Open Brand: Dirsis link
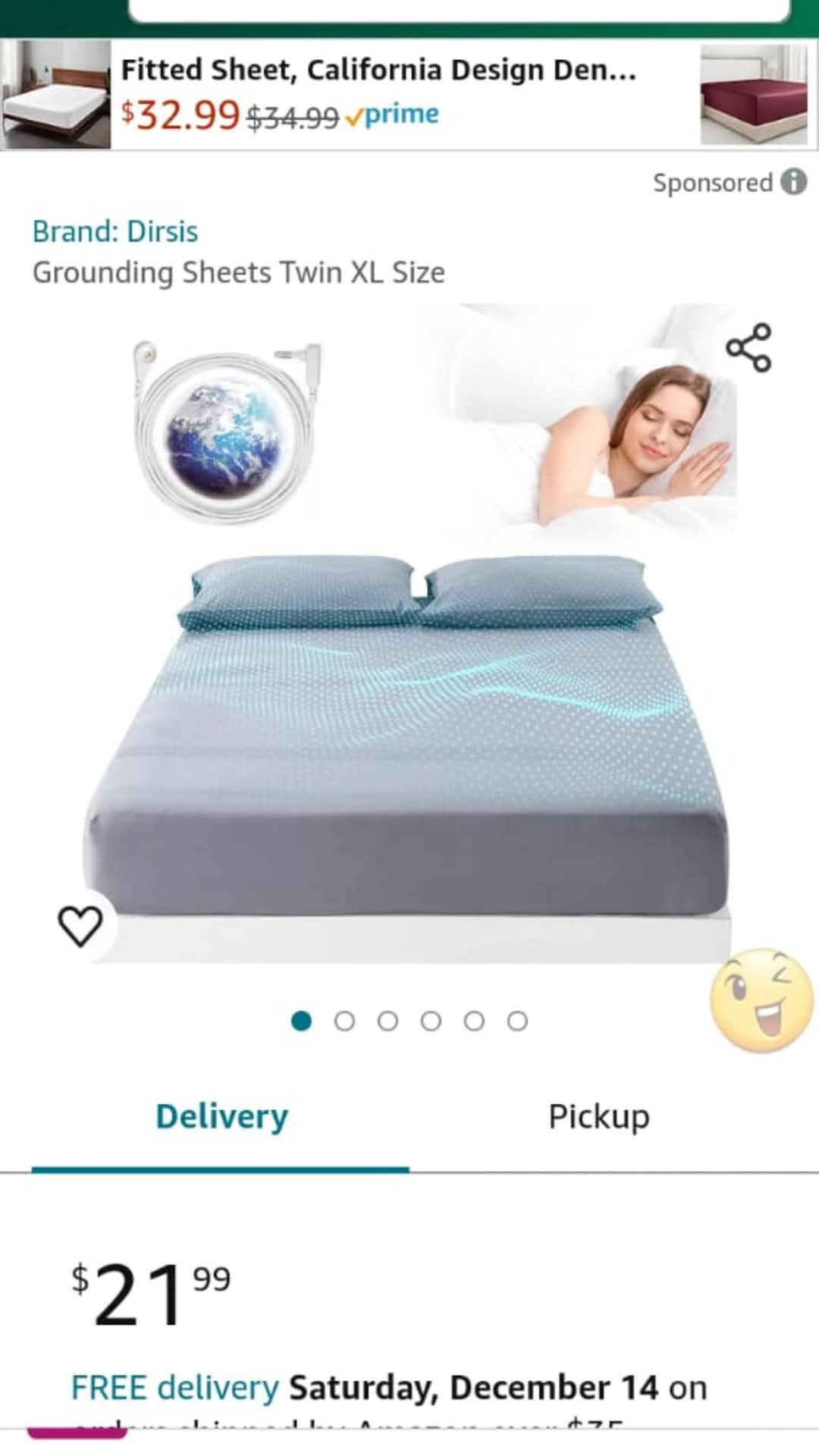Image resolution: width=819 pixels, height=1456 pixels. [115, 232]
